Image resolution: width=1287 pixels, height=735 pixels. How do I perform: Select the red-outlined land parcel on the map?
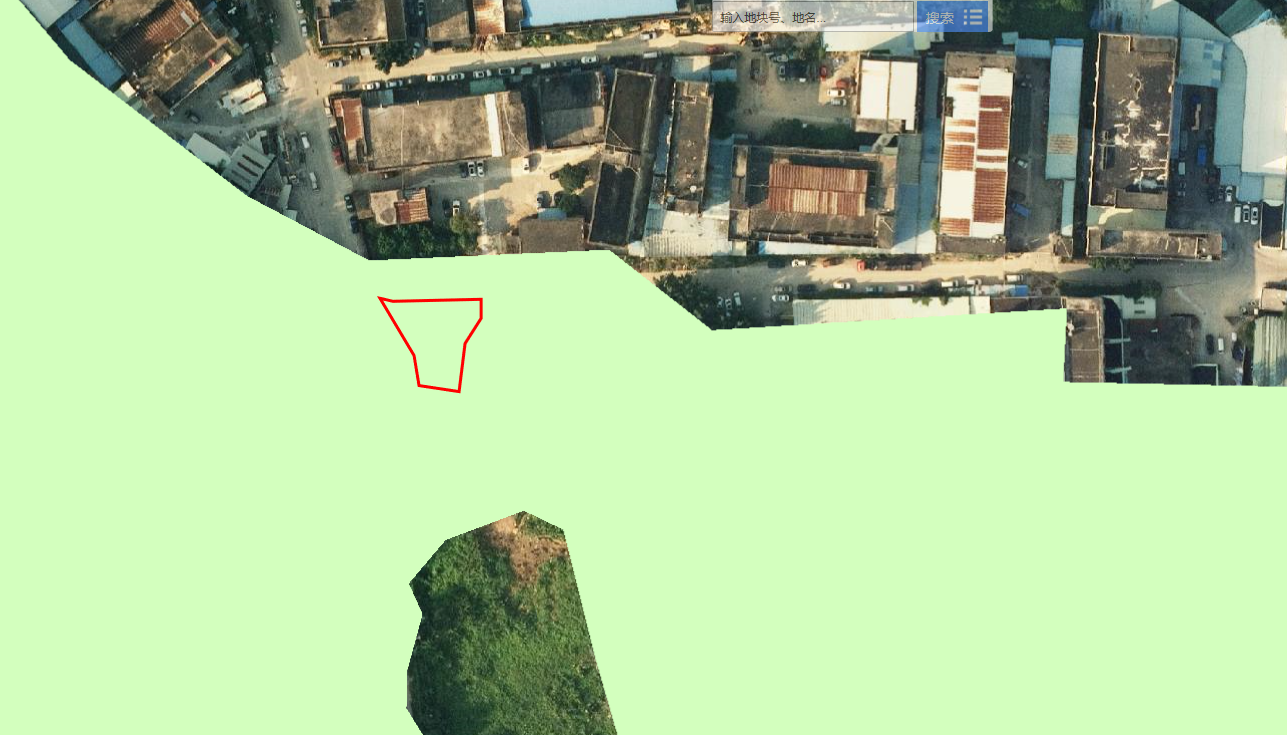tap(440, 335)
